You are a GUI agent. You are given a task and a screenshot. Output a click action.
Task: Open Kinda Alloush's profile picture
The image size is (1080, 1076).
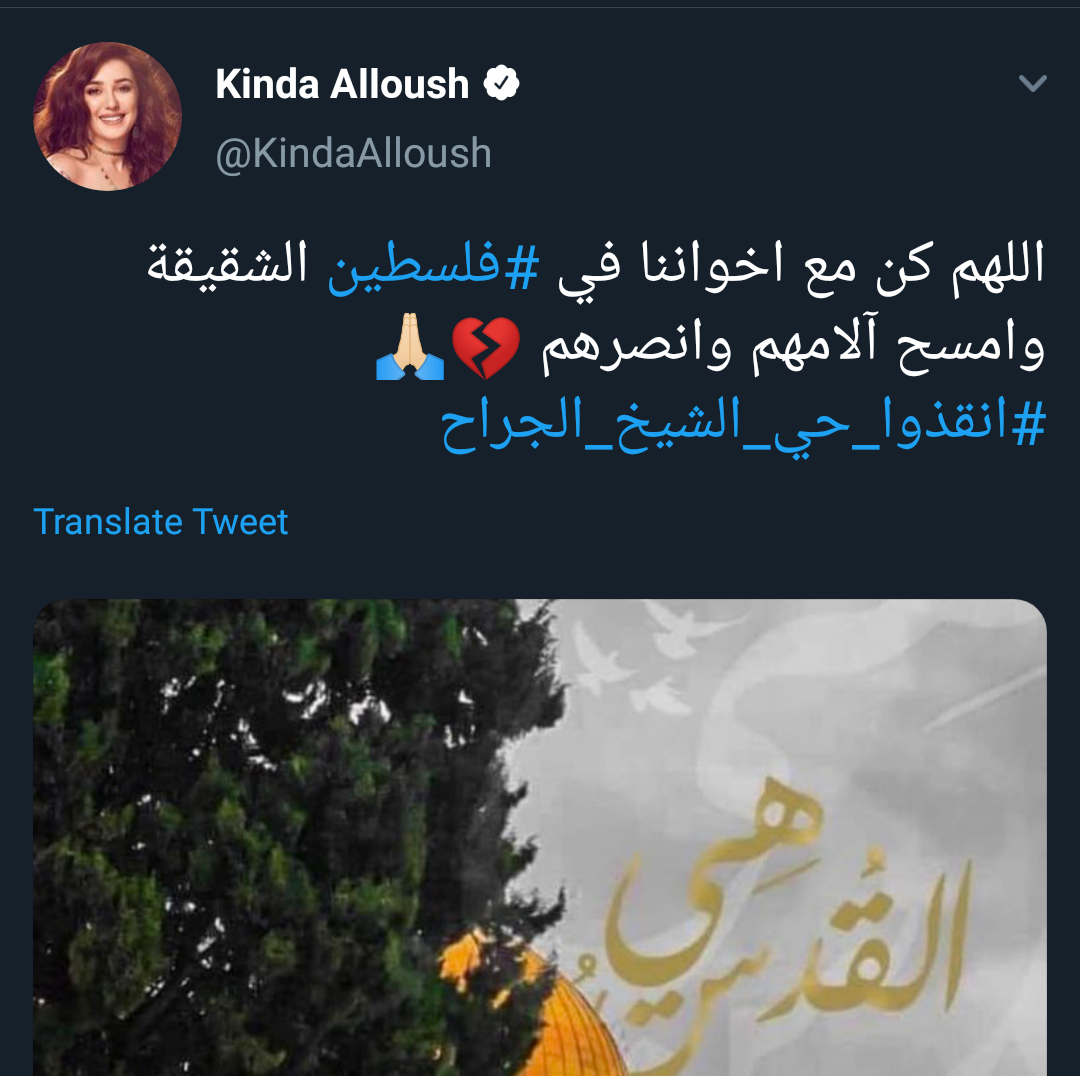coord(107,116)
